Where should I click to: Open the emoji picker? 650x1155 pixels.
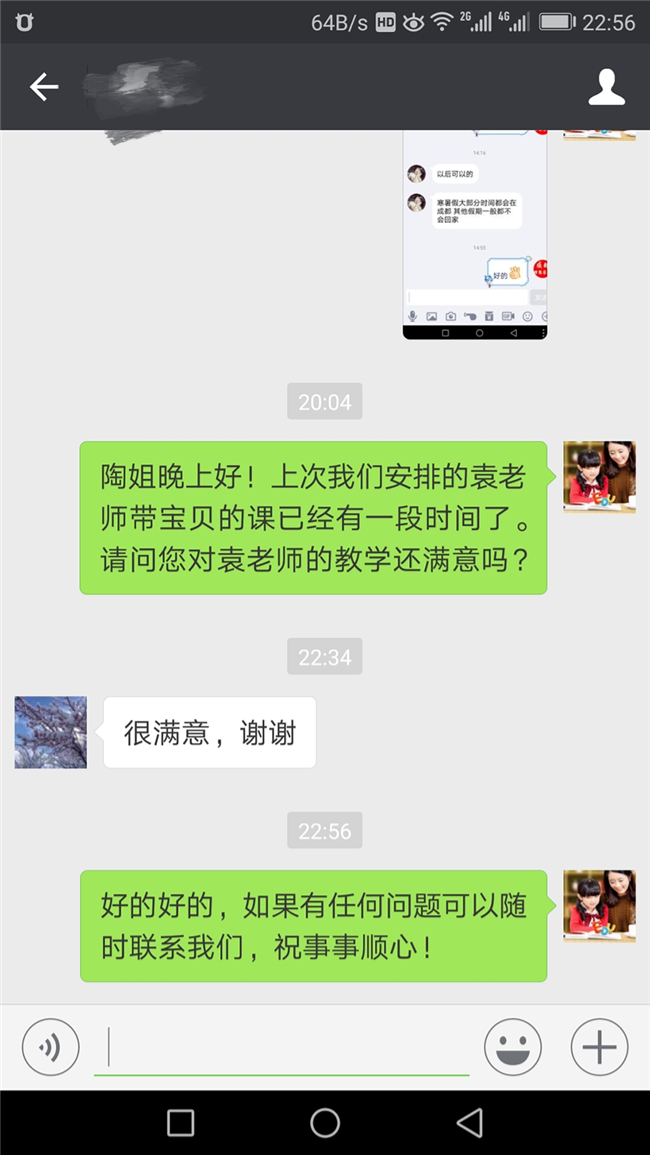[512, 1047]
